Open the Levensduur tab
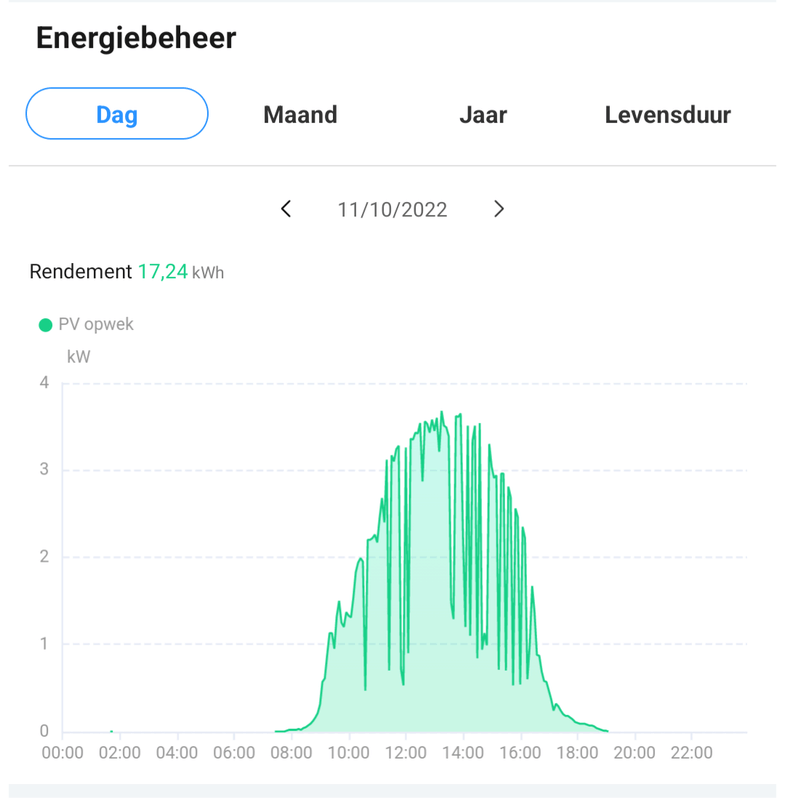785x800 pixels. 667,114
